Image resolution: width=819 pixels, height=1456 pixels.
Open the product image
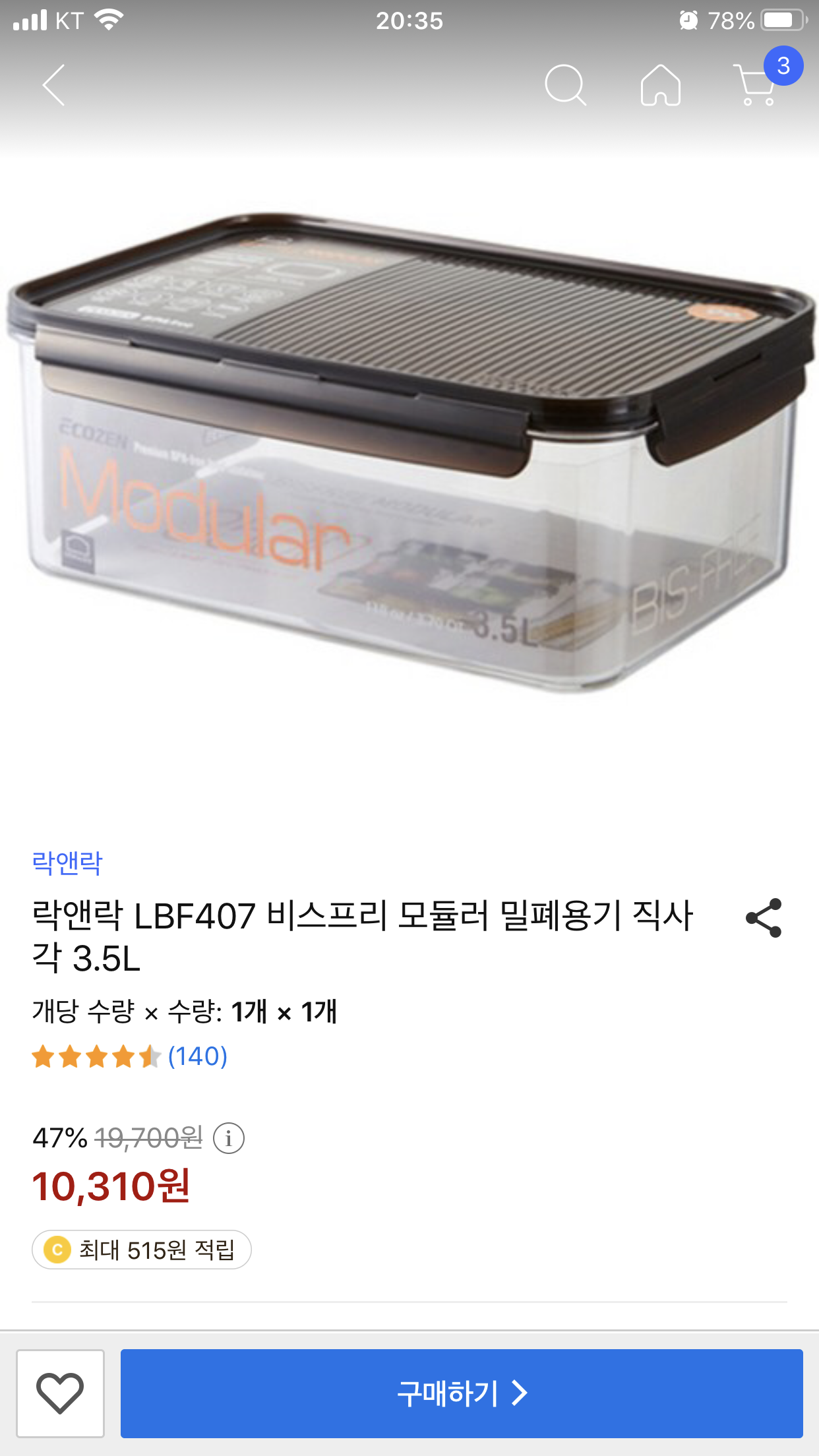coord(409,455)
